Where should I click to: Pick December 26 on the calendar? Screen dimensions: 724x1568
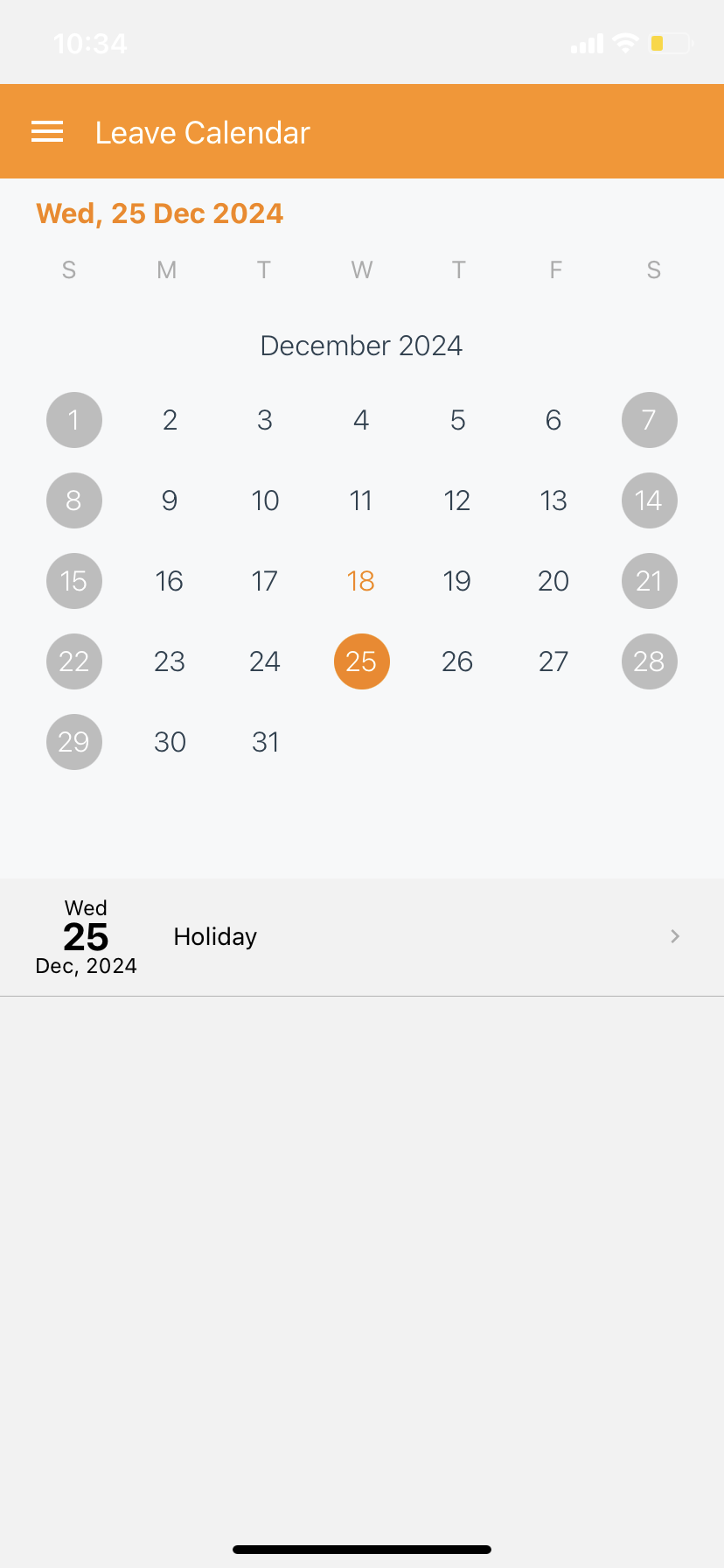457,661
